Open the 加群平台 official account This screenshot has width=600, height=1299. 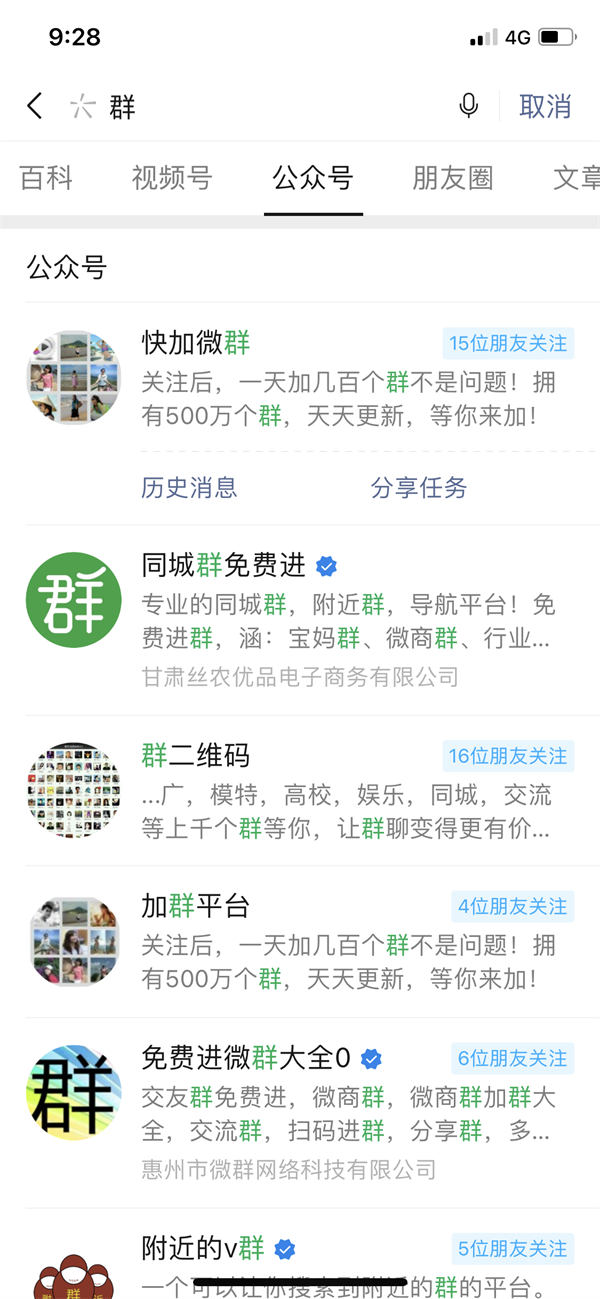[196, 906]
